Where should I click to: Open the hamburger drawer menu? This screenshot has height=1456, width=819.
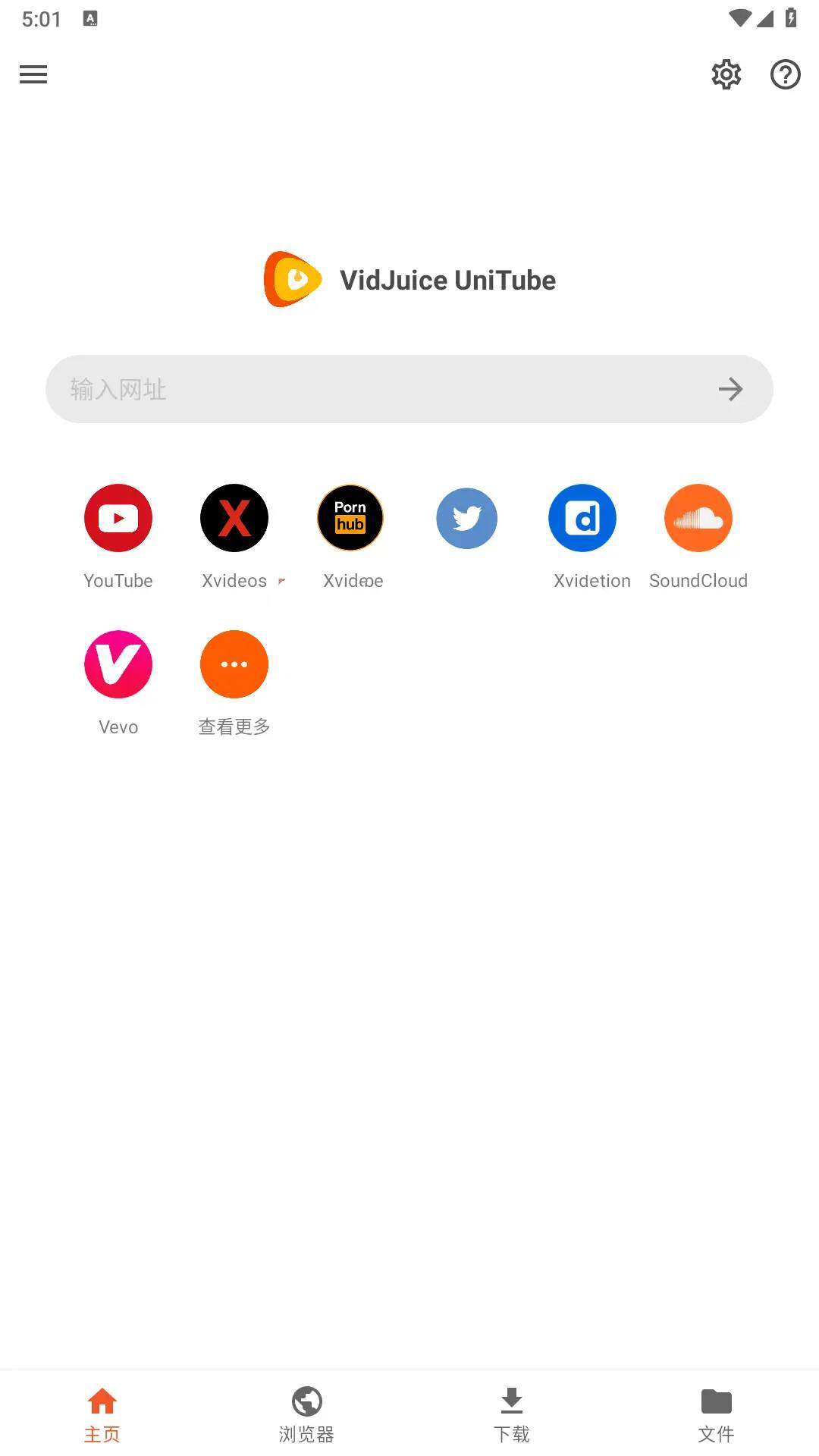[x=33, y=74]
